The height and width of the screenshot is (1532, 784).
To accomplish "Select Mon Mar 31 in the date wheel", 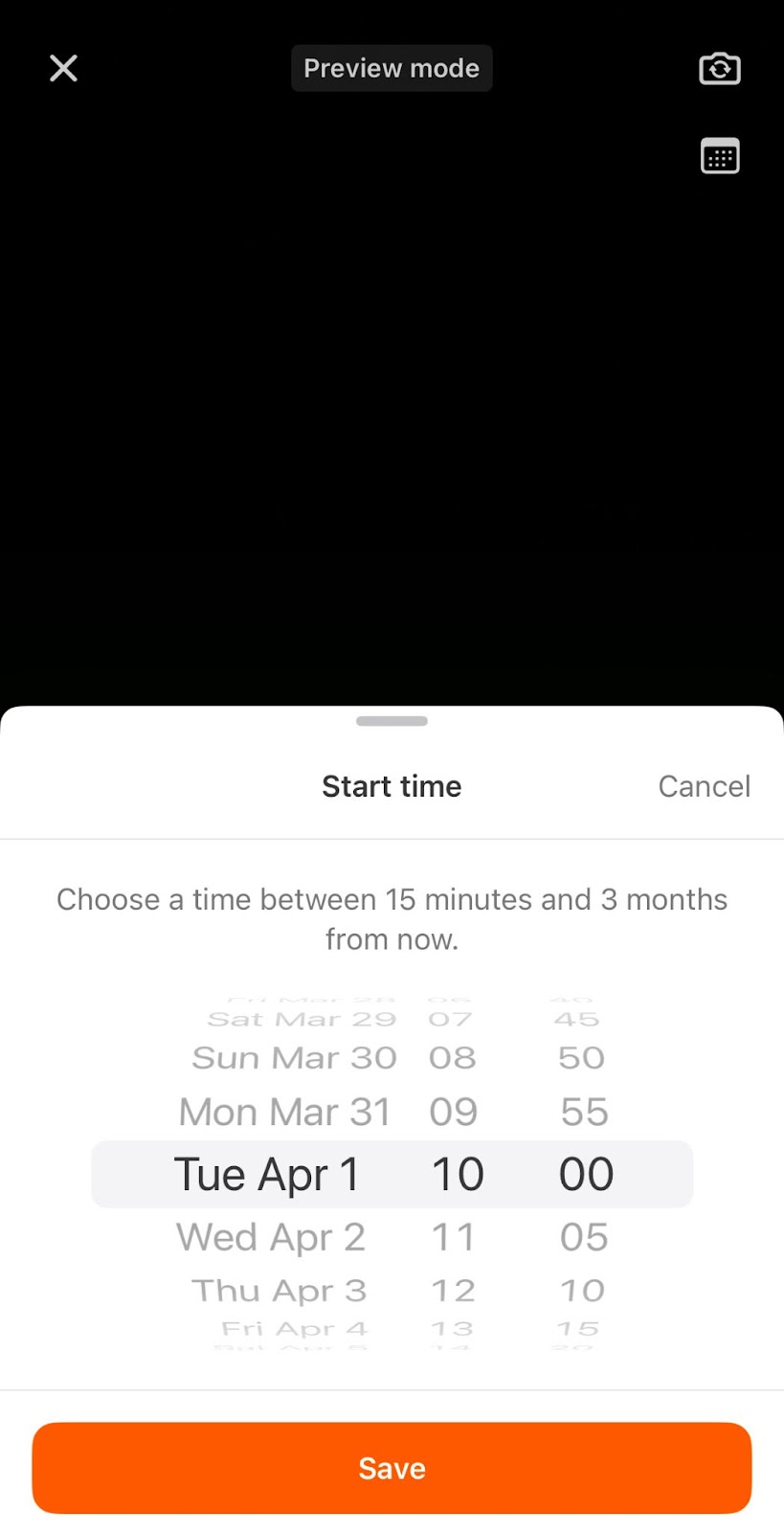I will pyautogui.click(x=284, y=1112).
